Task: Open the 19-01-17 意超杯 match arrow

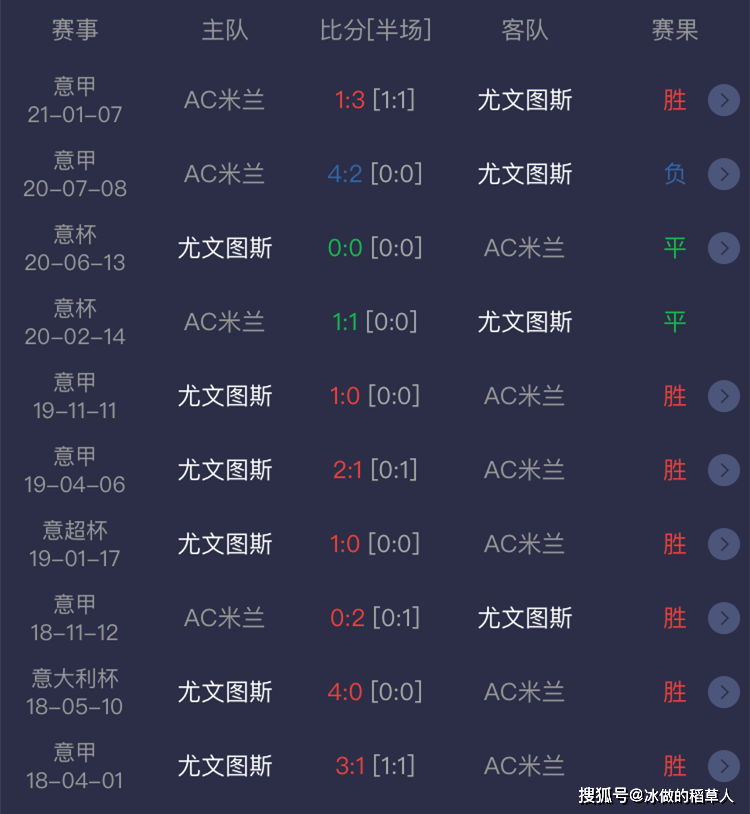Action: tap(723, 544)
